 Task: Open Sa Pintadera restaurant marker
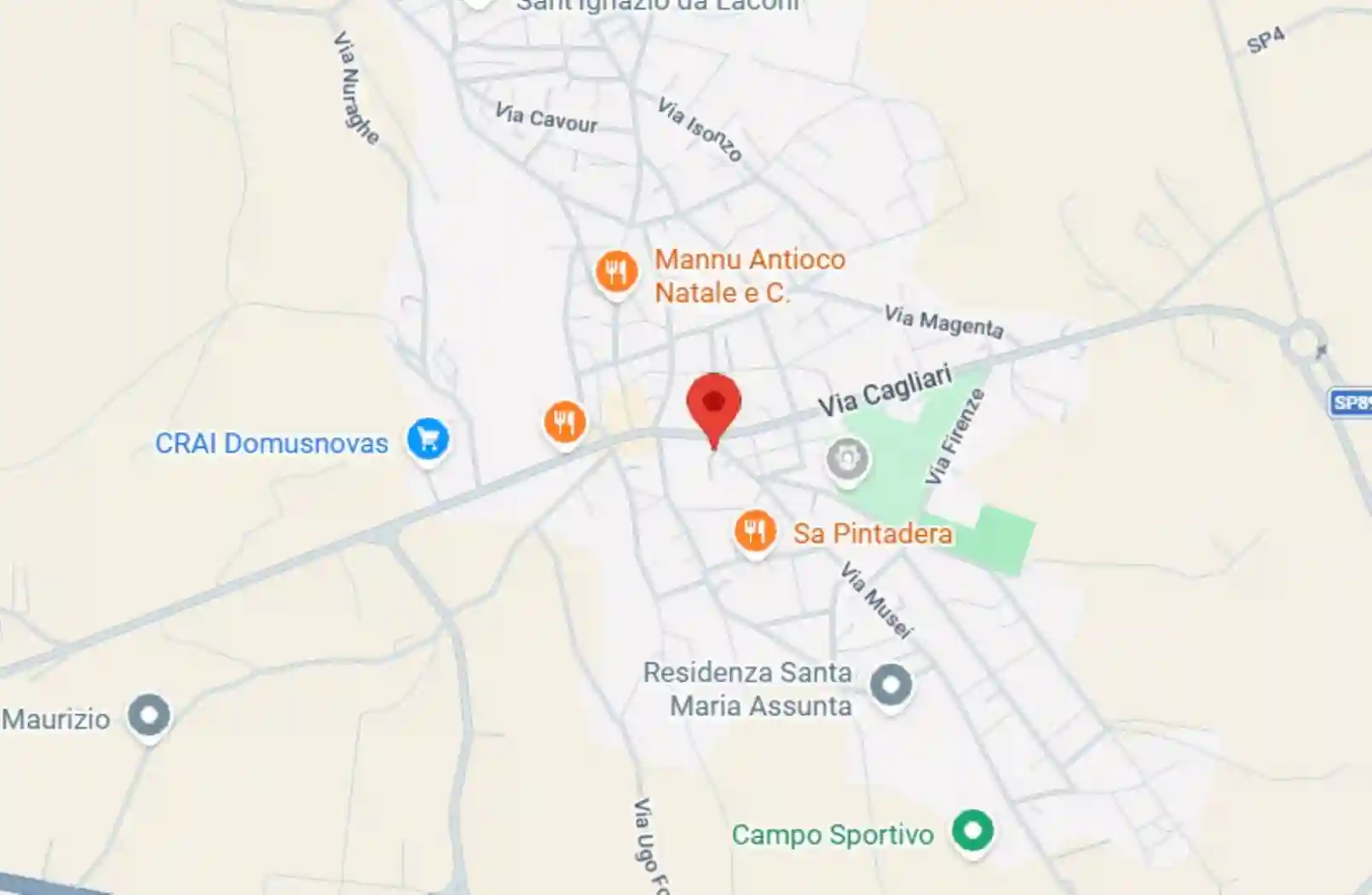[x=755, y=532]
